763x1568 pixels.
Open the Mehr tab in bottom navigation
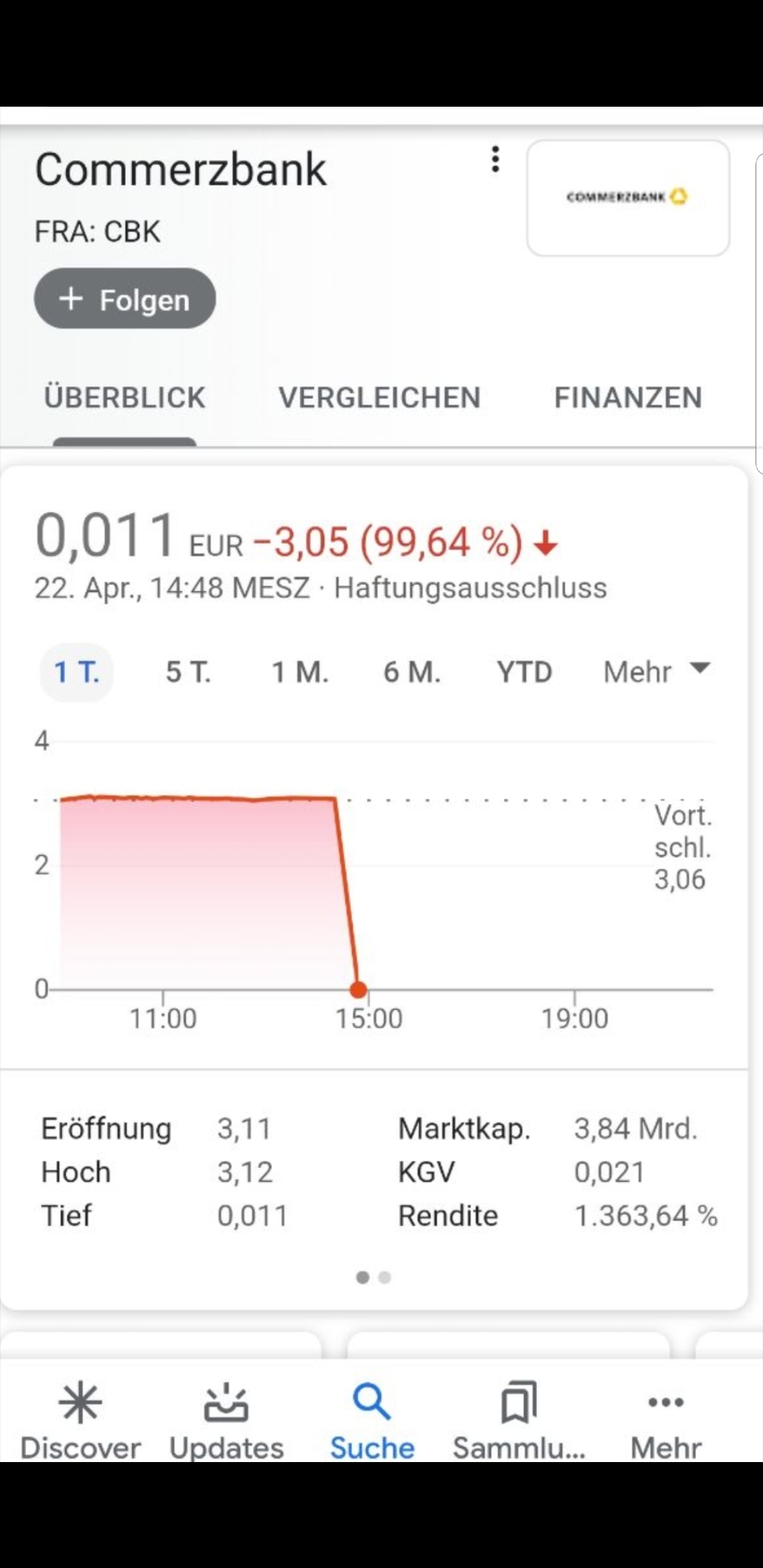[666, 1421]
